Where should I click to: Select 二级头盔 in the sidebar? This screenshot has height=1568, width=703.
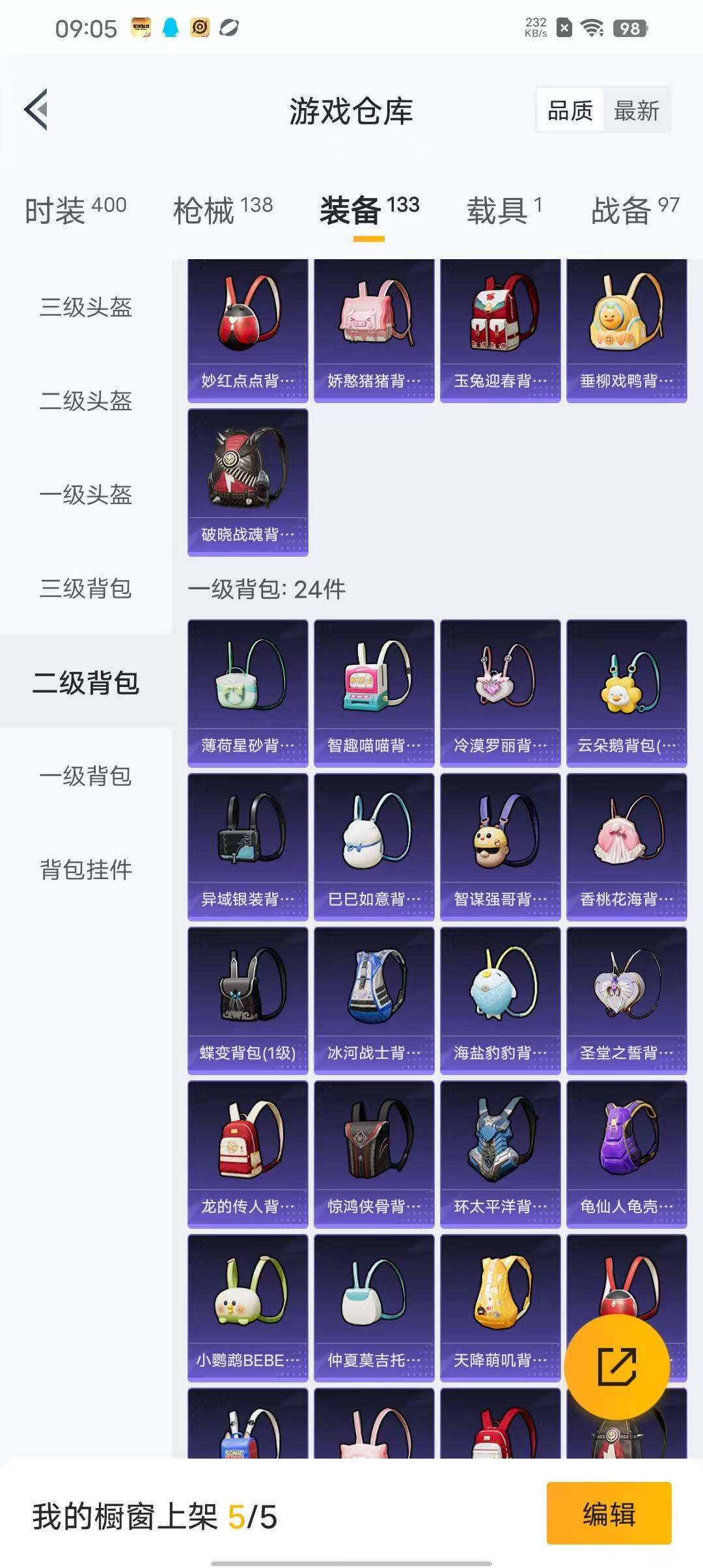pos(86,401)
